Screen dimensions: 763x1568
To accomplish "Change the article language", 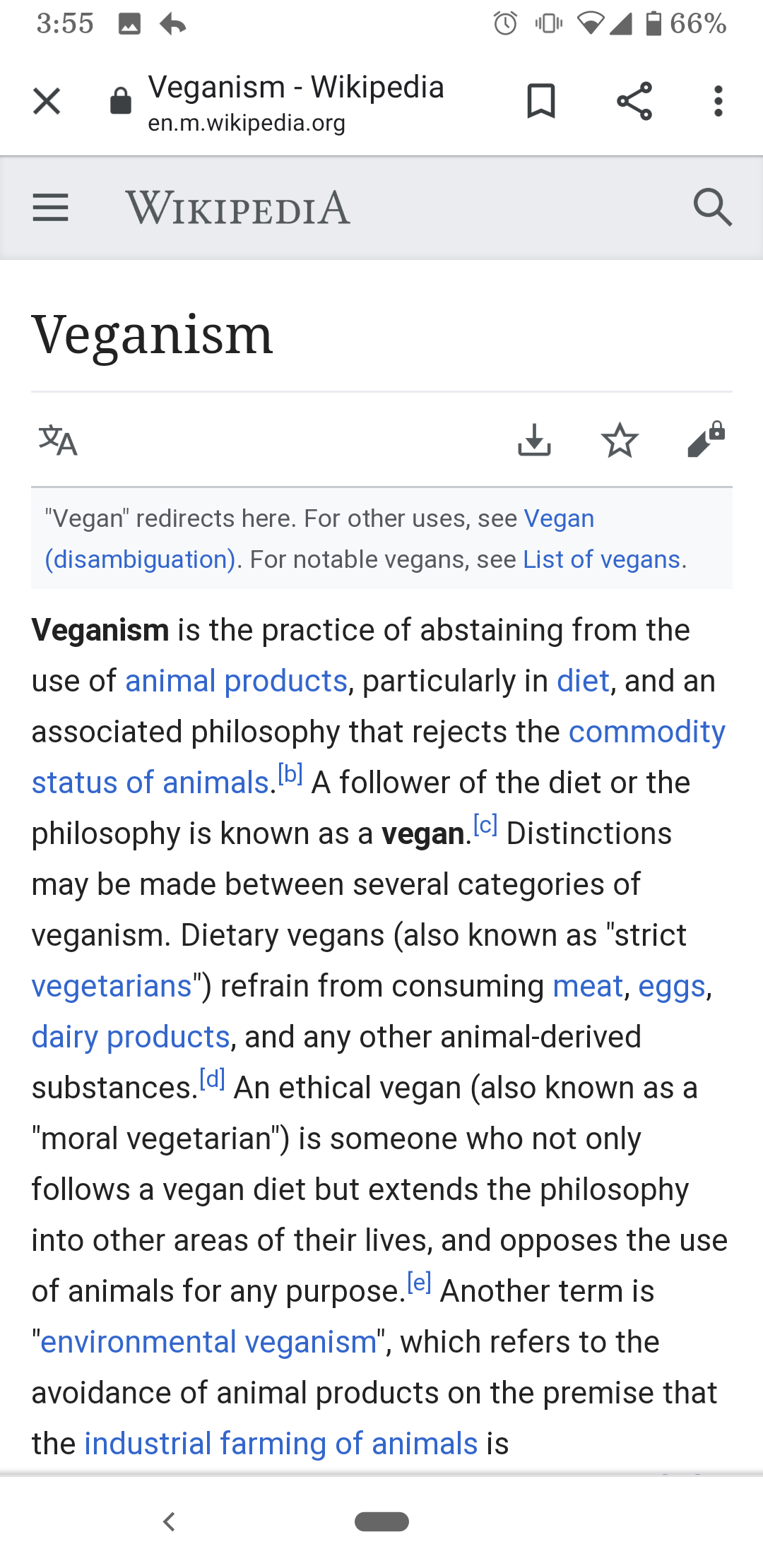I will pos(58,441).
